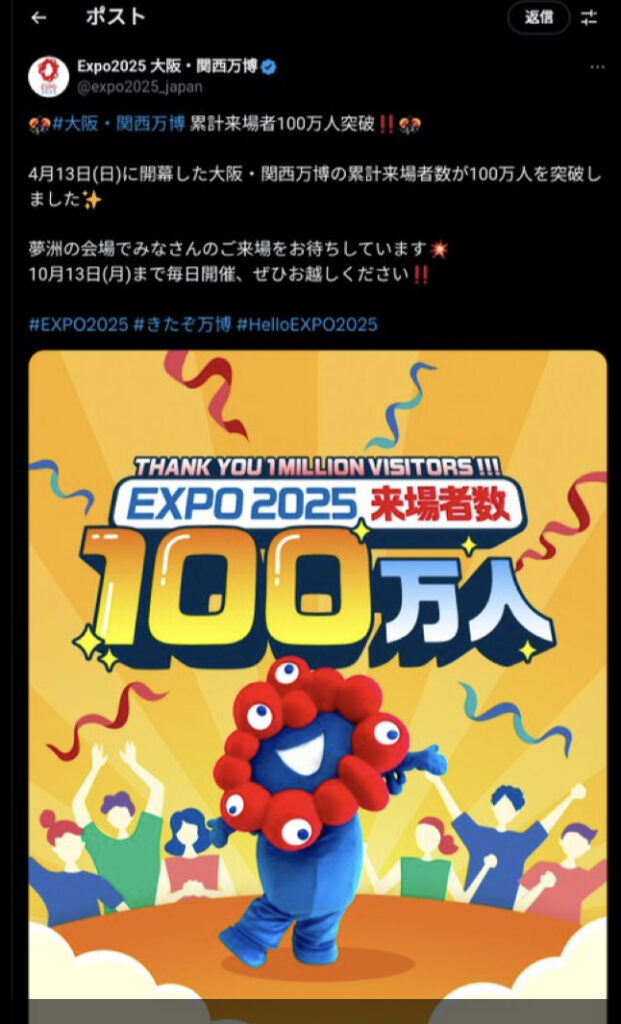This screenshot has width=621, height=1024.
Task: Open the #きたぞ万博 hashtag link
Action: coord(182,324)
